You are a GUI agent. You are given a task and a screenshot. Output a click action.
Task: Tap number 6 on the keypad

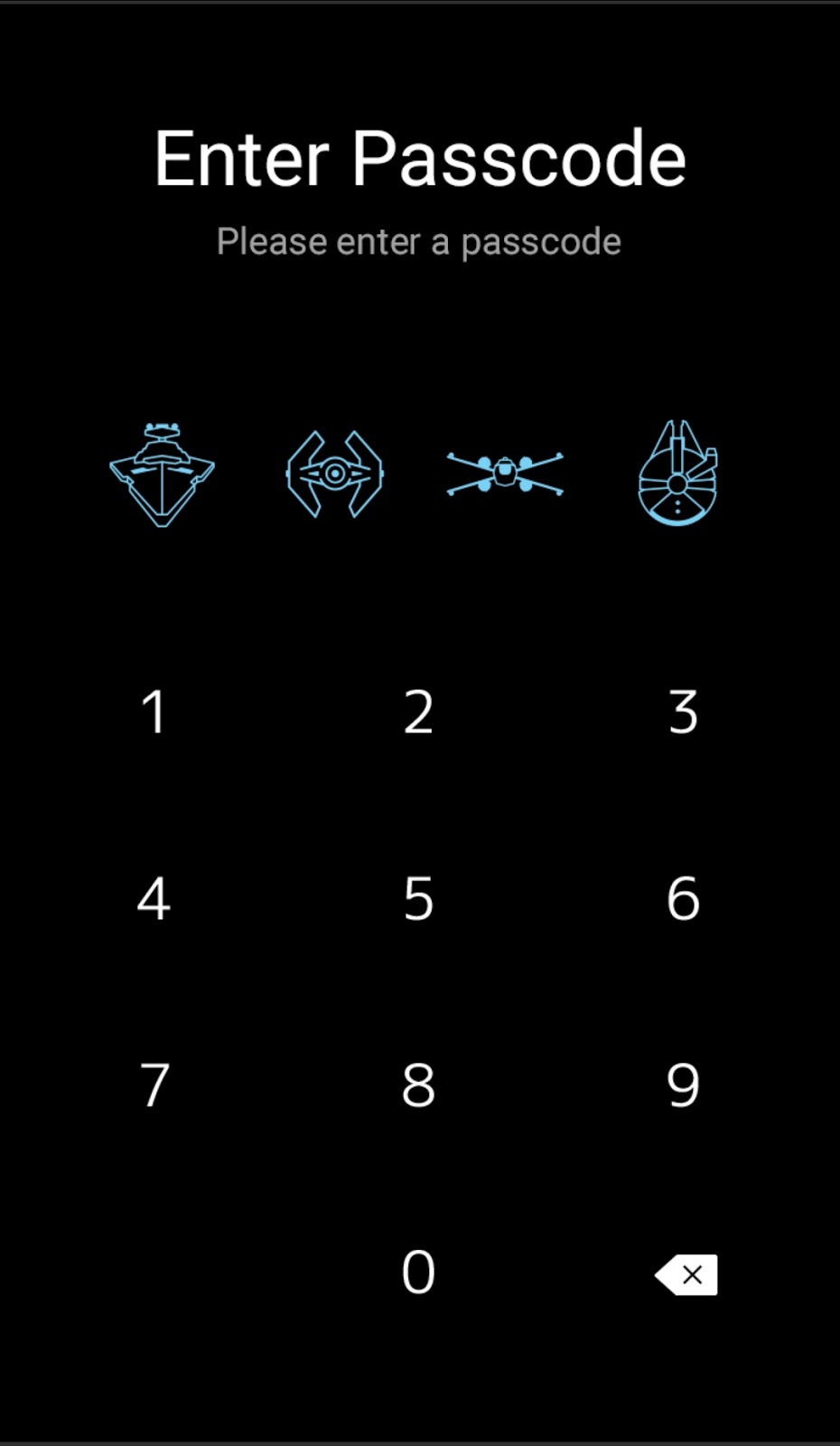[683, 898]
